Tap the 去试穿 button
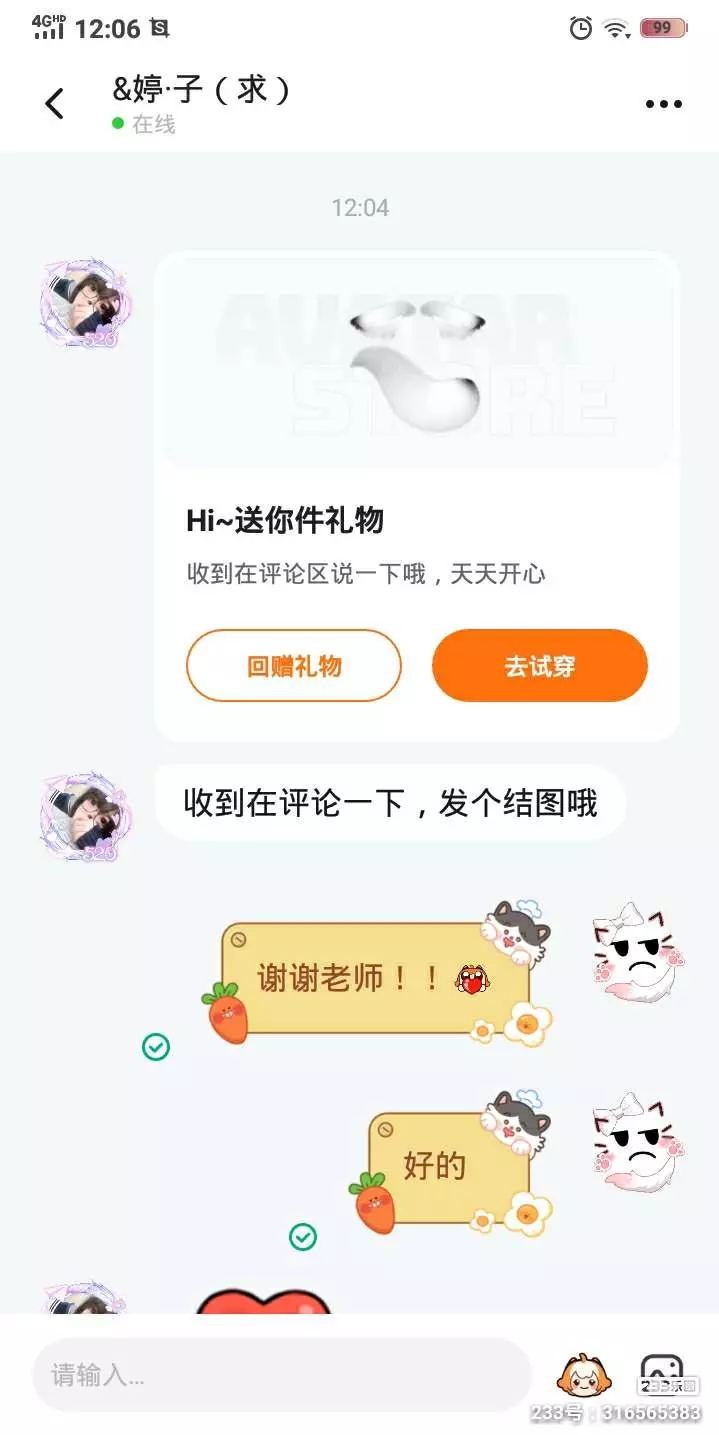Image resolution: width=719 pixels, height=1435 pixels. [x=540, y=666]
